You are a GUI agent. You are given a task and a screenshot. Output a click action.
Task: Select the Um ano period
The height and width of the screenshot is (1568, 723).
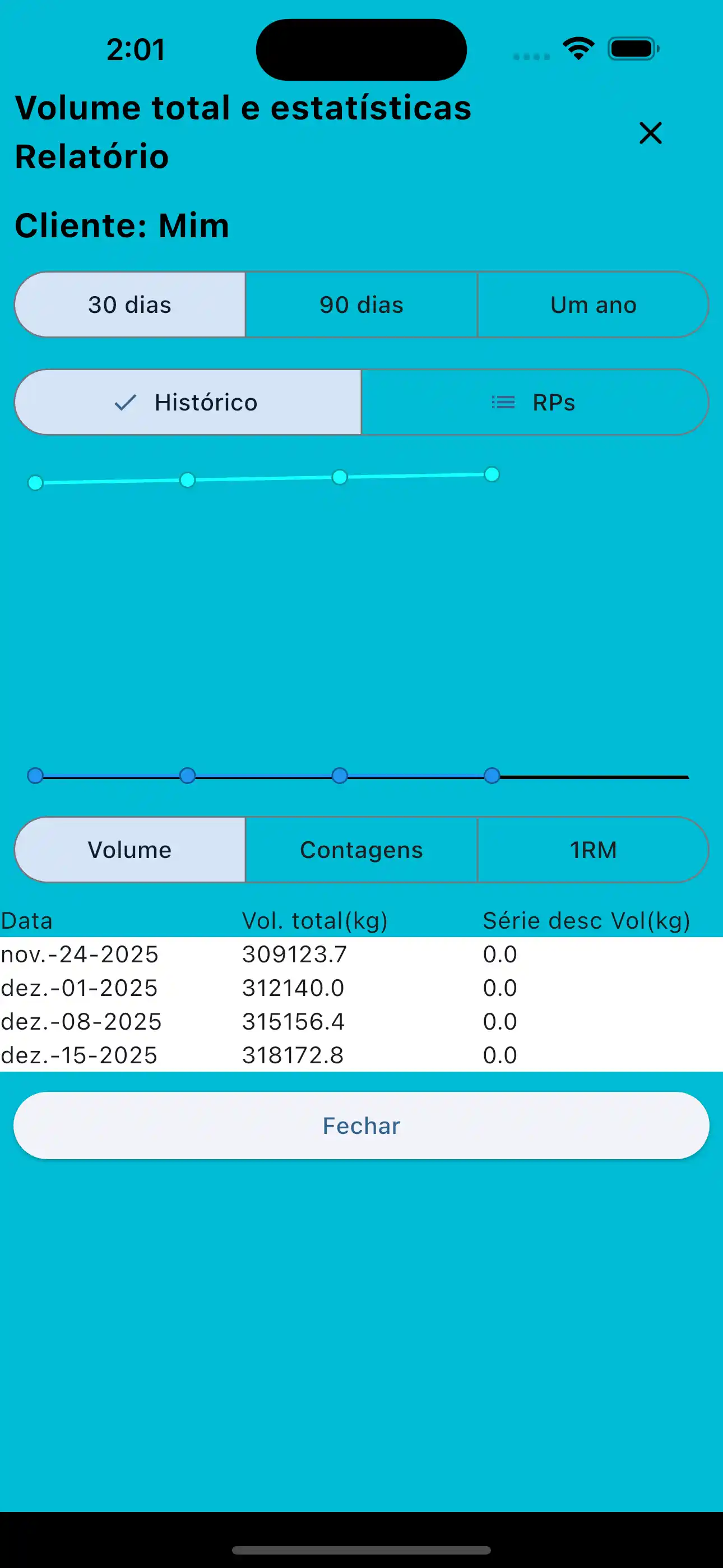(x=593, y=305)
